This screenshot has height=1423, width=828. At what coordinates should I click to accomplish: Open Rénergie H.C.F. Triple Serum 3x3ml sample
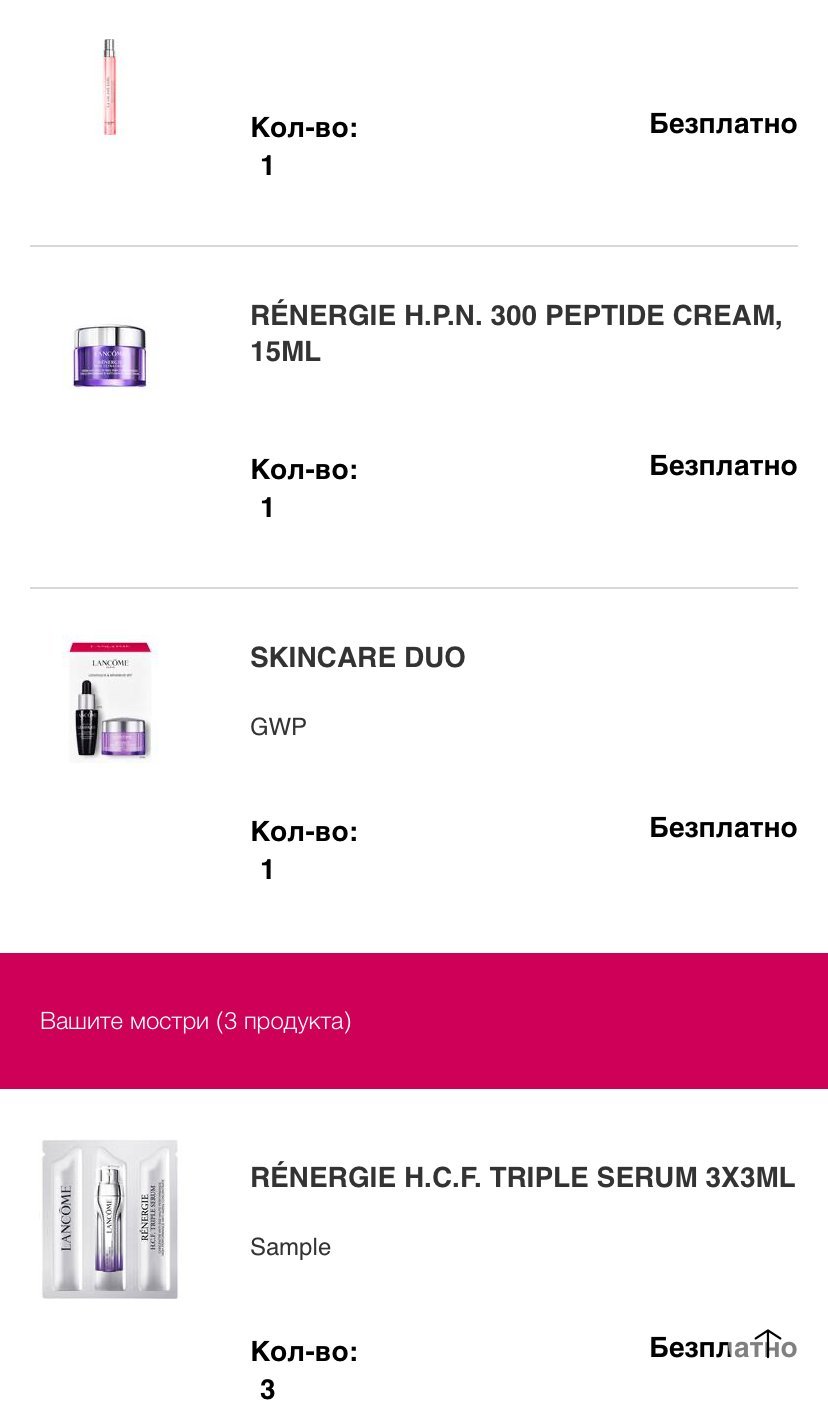[x=522, y=1178]
